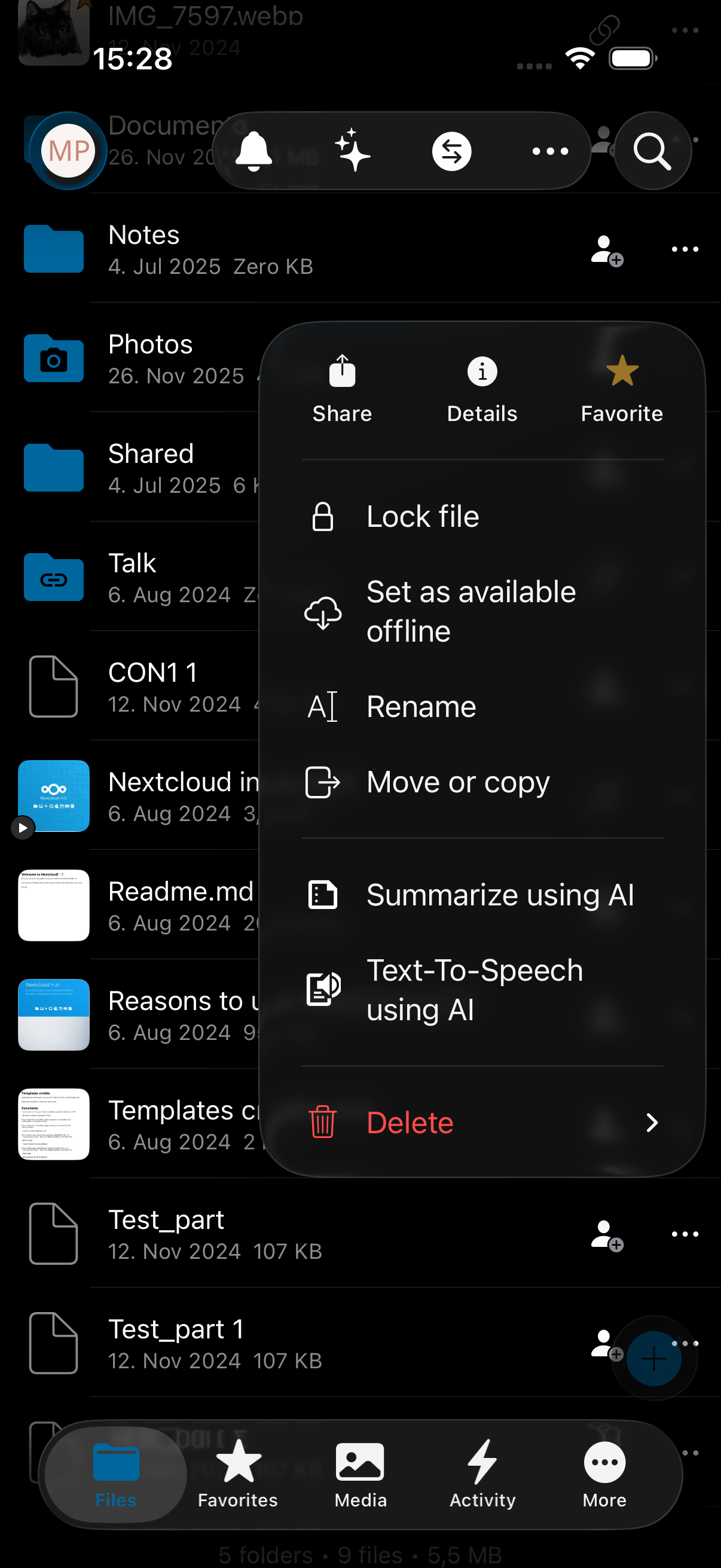Screen dimensions: 721x1568
Task: Switch to the Activity tab
Action: (482, 1473)
